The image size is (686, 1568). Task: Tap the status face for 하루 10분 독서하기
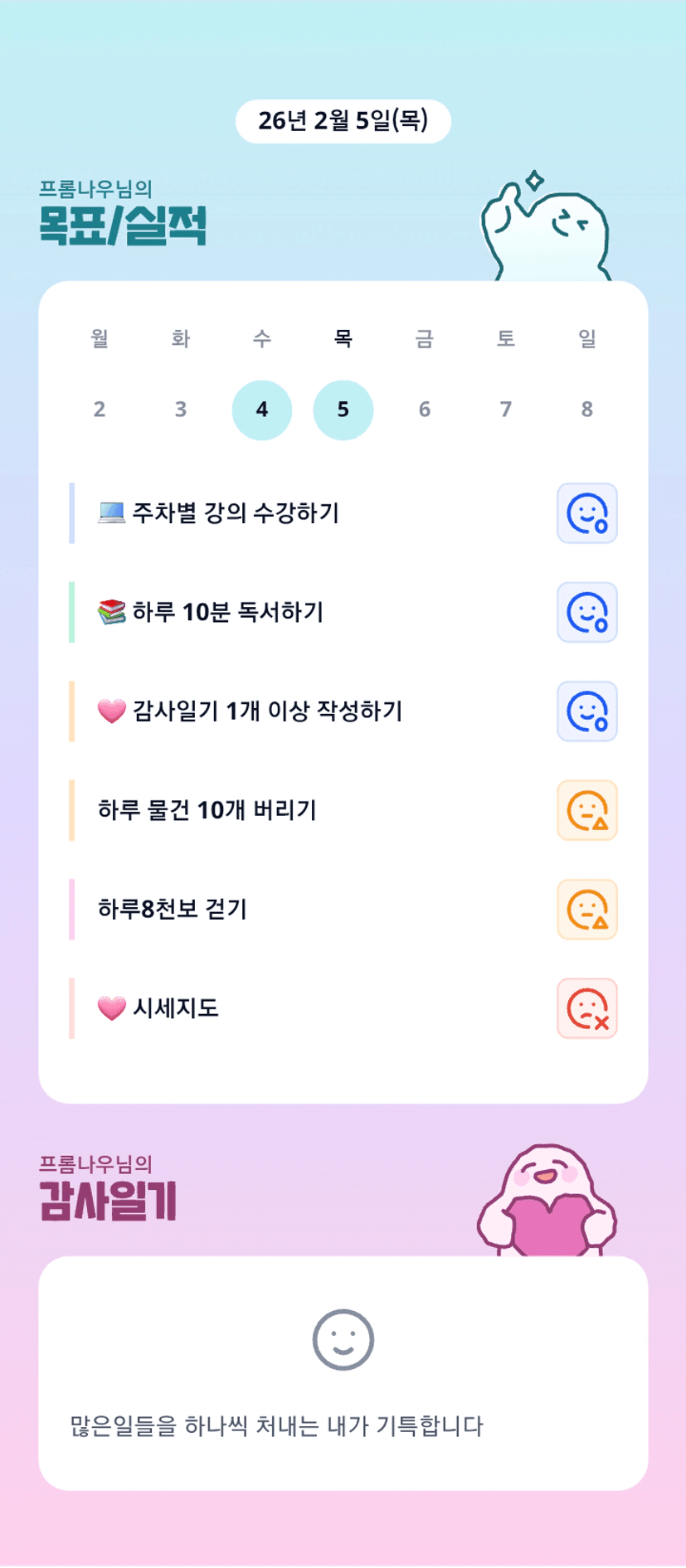[x=586, y=613]
